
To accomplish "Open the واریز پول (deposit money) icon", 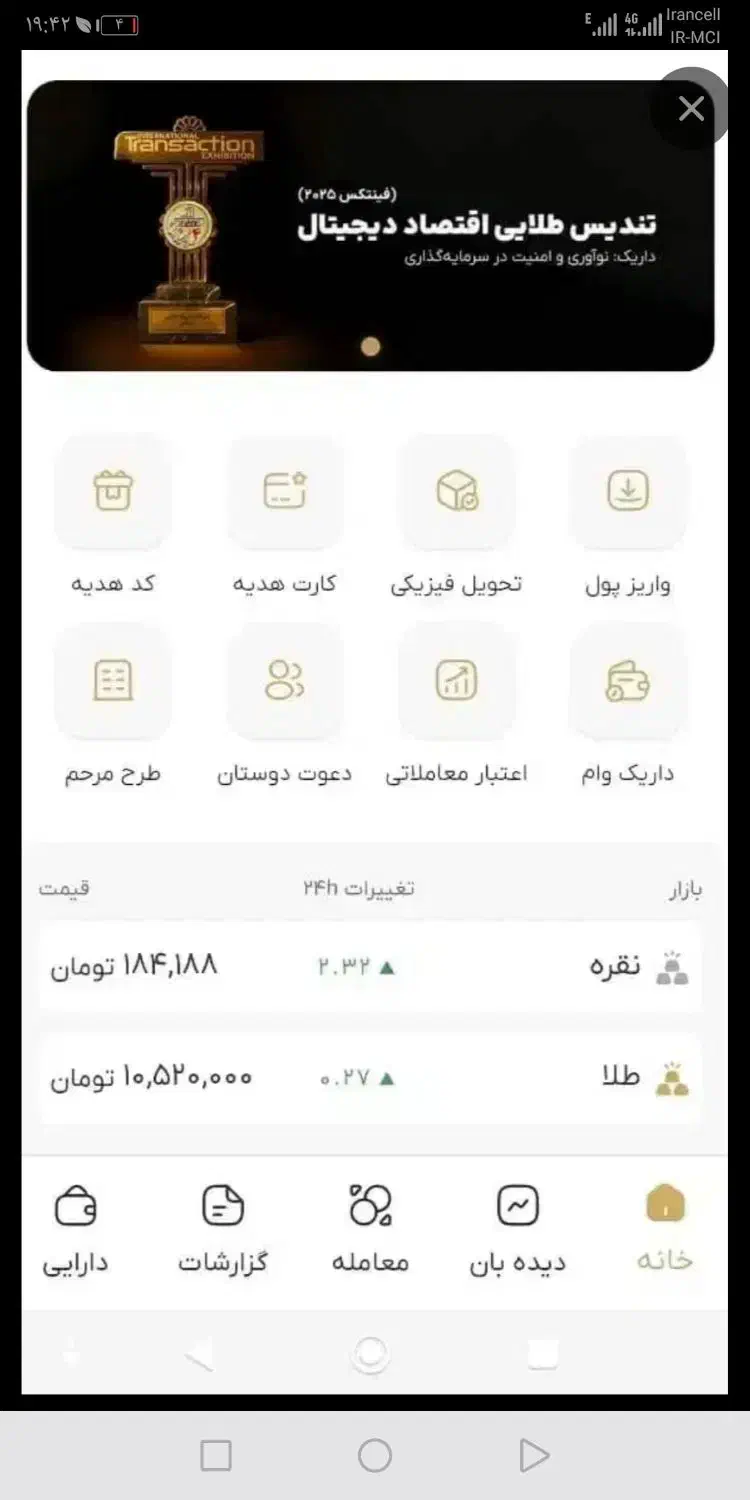I will [628, 492].
